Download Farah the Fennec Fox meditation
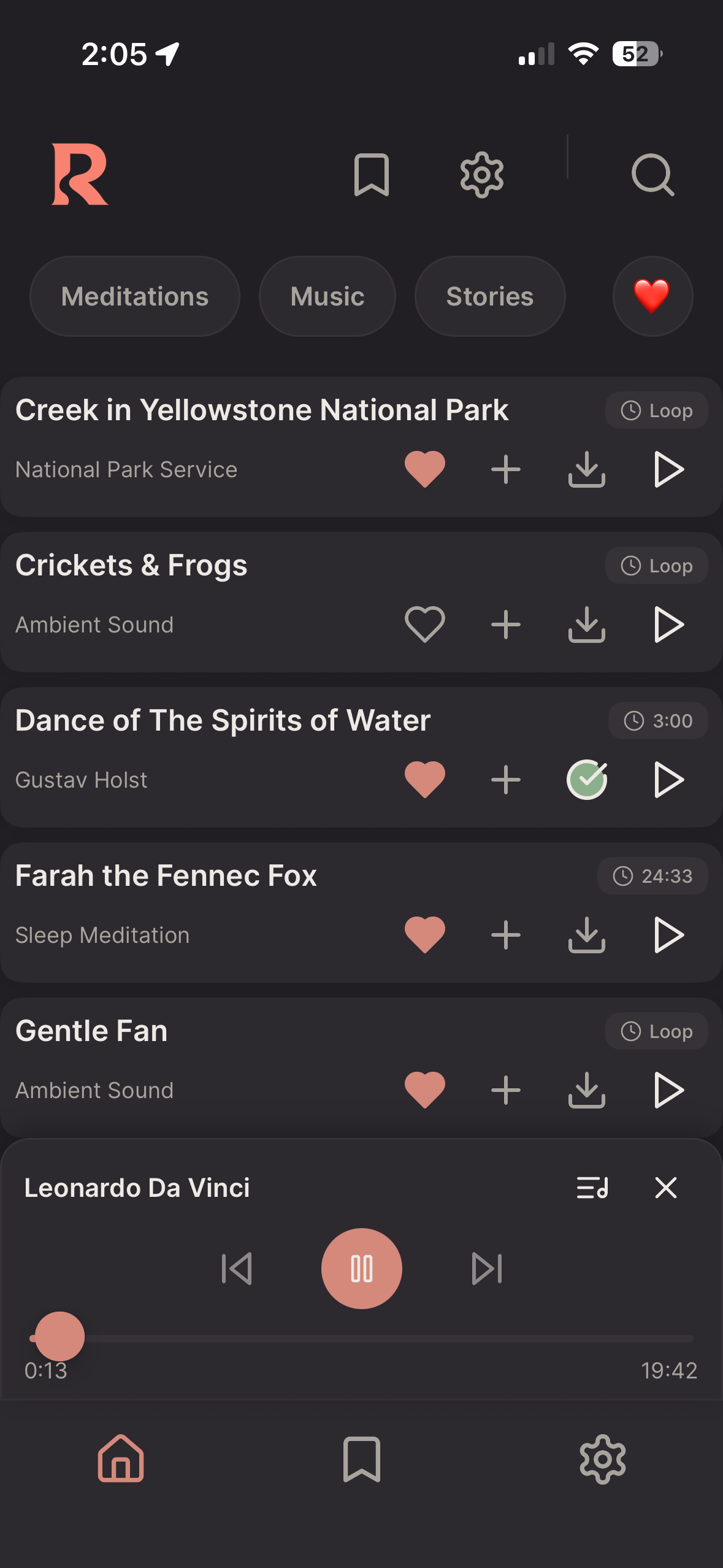Viewport: 723px width, 1568px height. click(x=587, y=935)
